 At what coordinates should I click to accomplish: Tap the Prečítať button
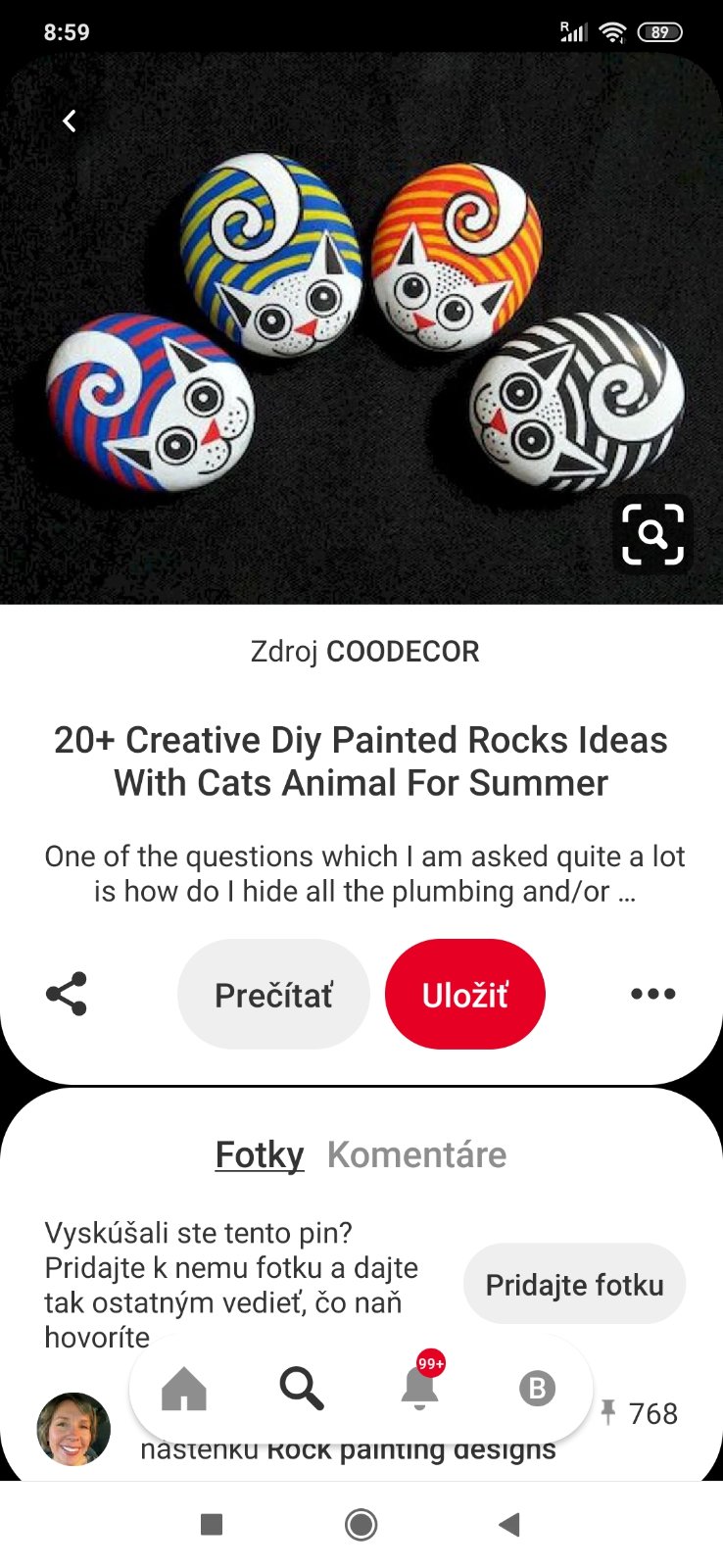(x=273, y=995)
